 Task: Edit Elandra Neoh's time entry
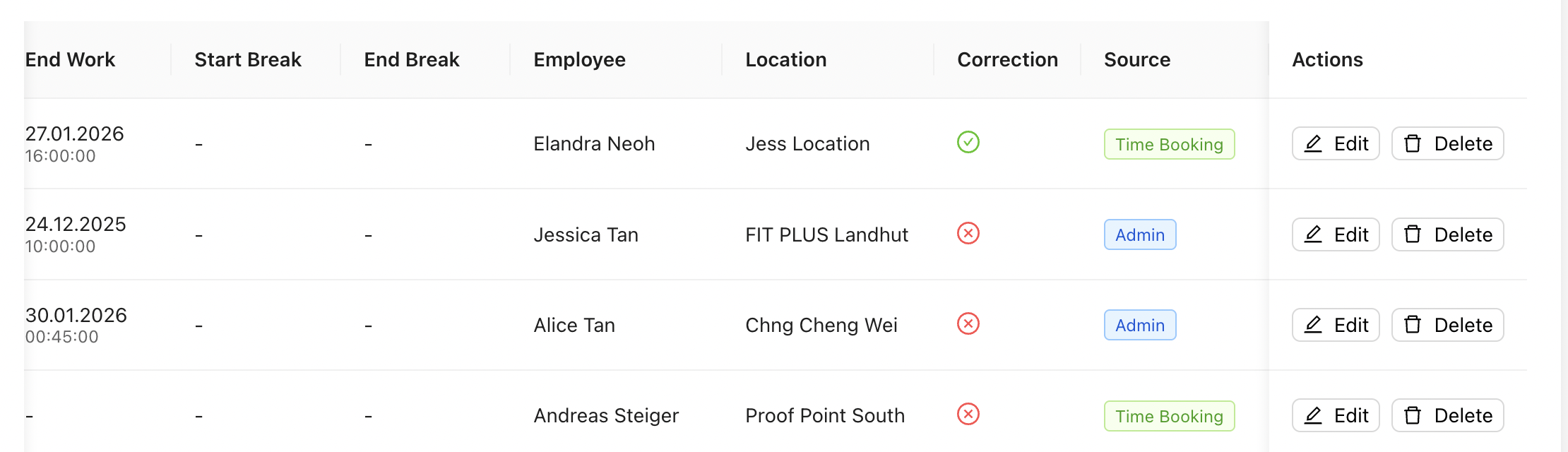tap(1335, 143)
